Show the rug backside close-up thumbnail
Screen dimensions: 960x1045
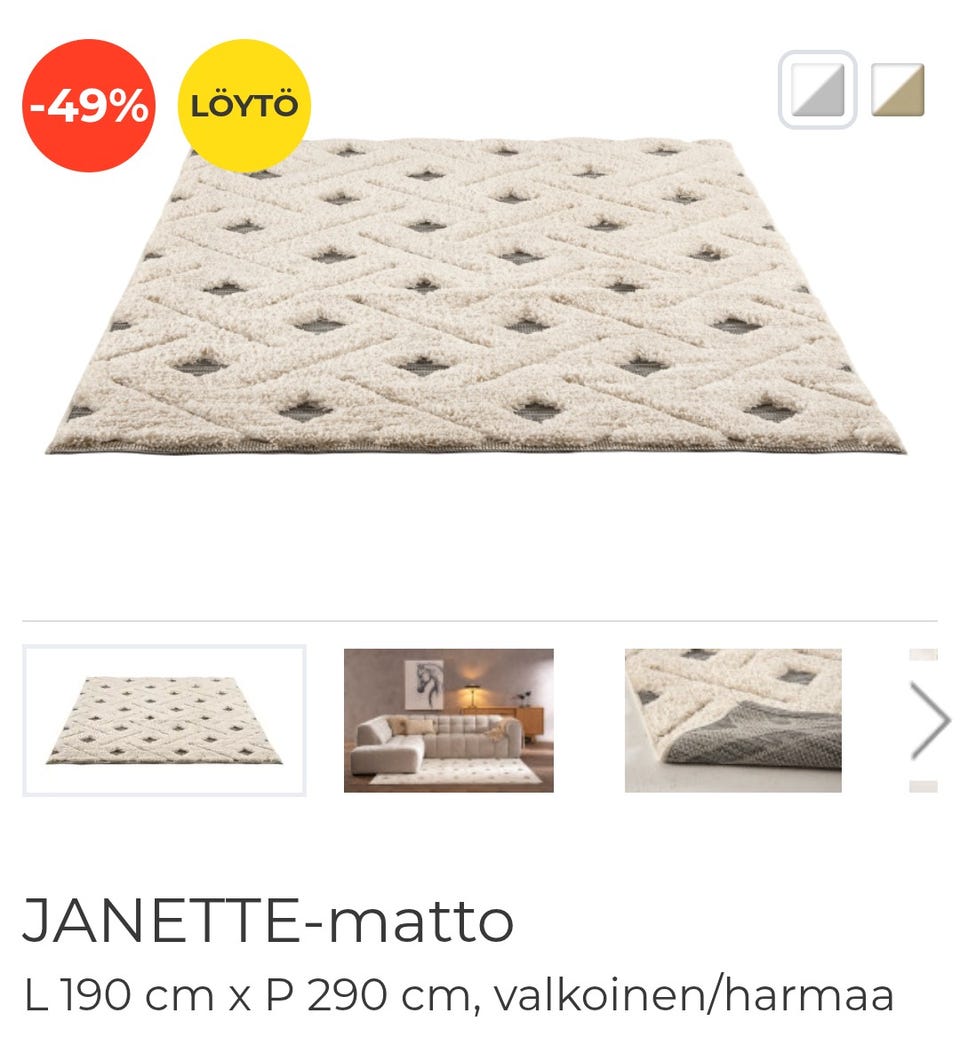pyautogui.click(x=733, y=720)
